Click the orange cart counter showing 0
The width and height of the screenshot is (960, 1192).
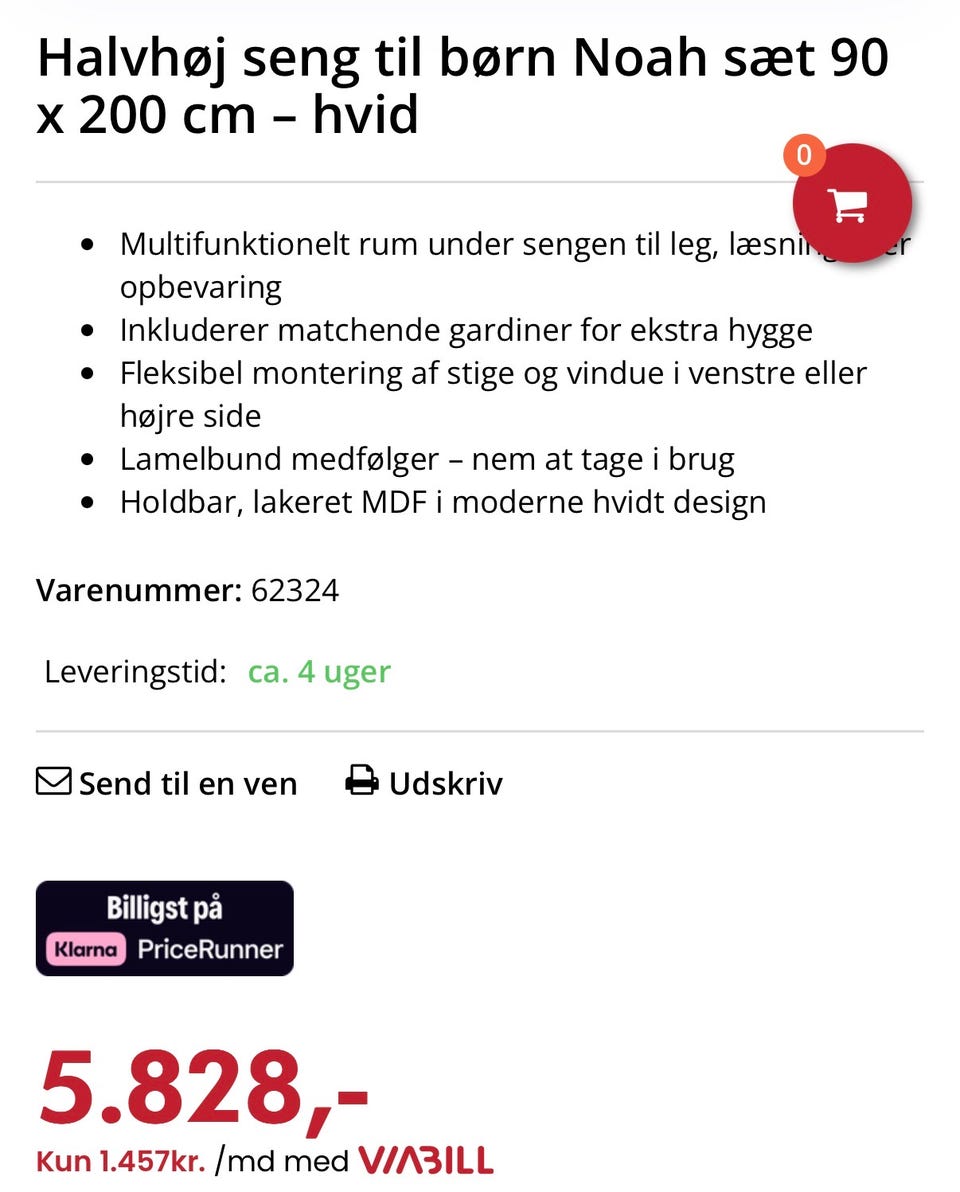(804, 156)
